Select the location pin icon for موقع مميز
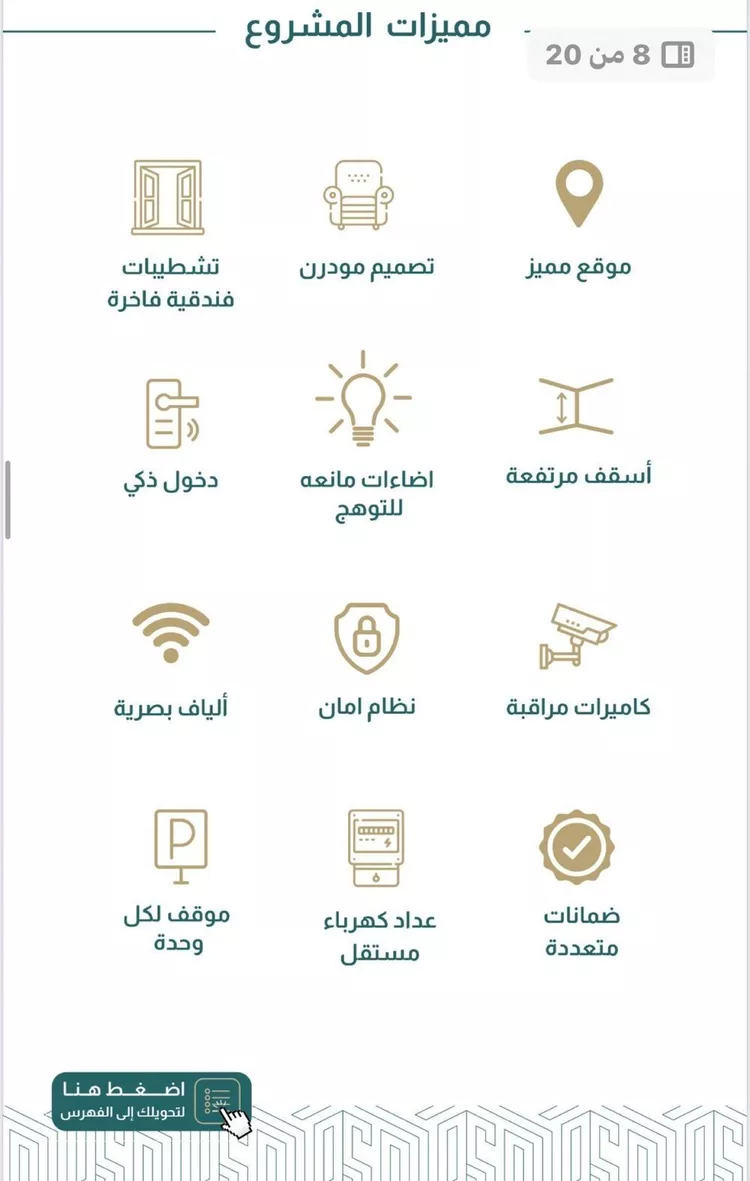This screenshot has width=750, height=1181. pos(578,195)
